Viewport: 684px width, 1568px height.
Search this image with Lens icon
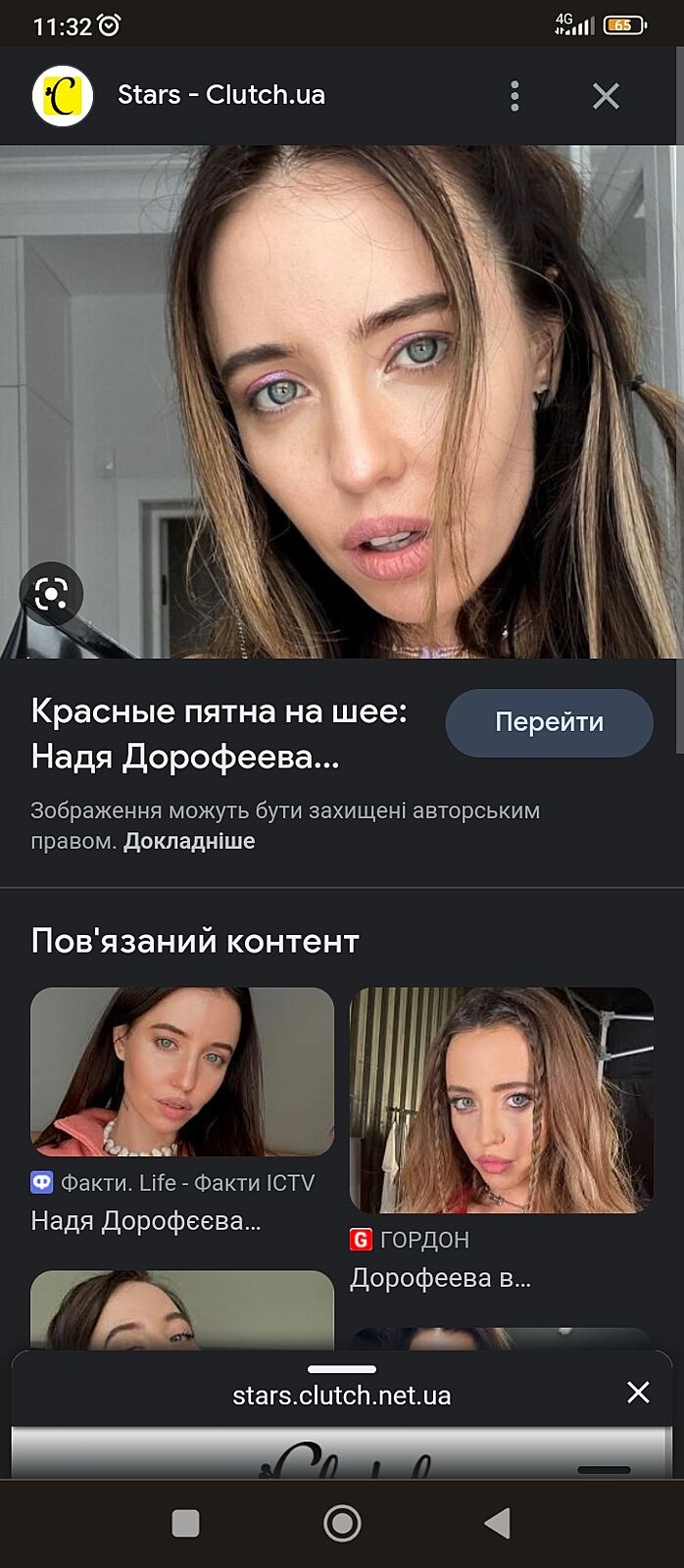pos(51,594)
